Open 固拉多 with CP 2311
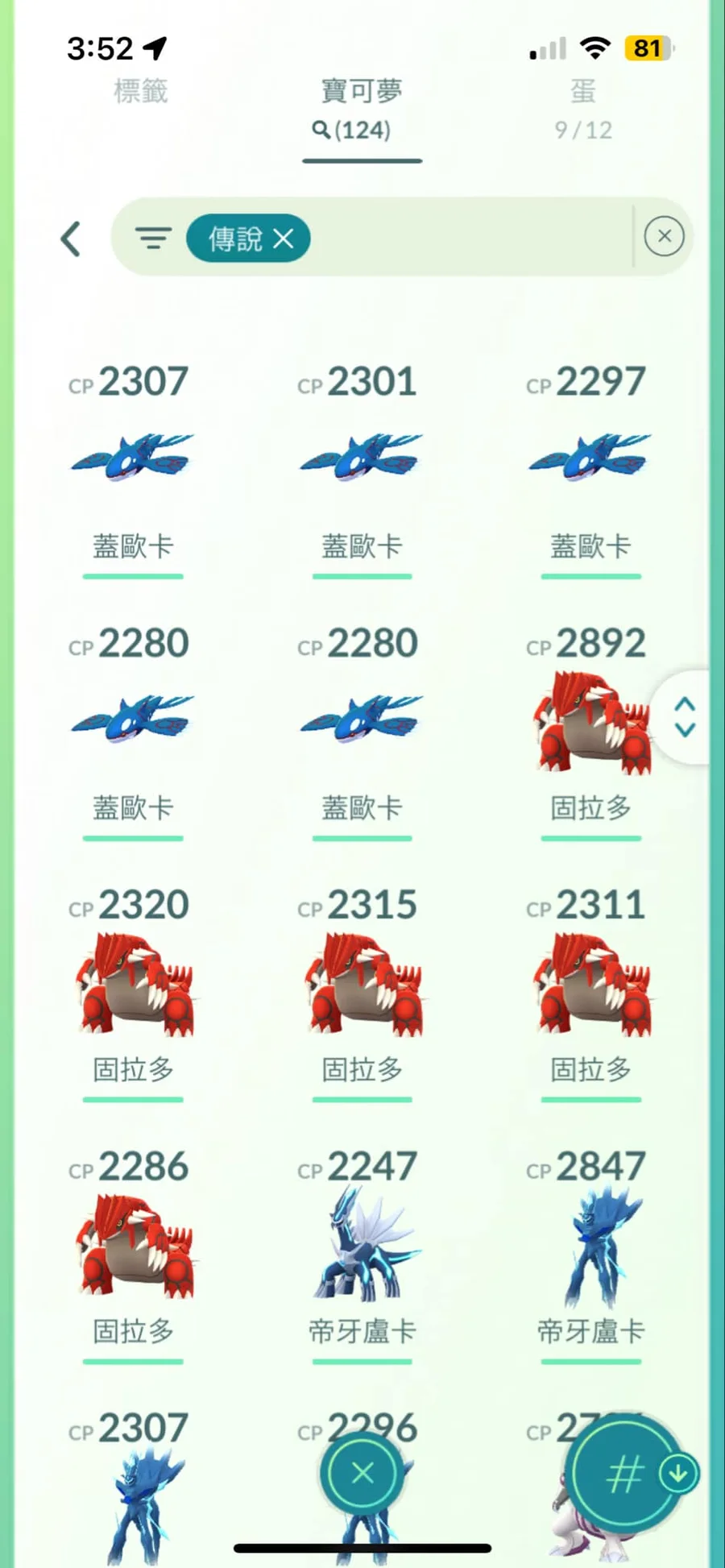 click(x=590, y=983)
